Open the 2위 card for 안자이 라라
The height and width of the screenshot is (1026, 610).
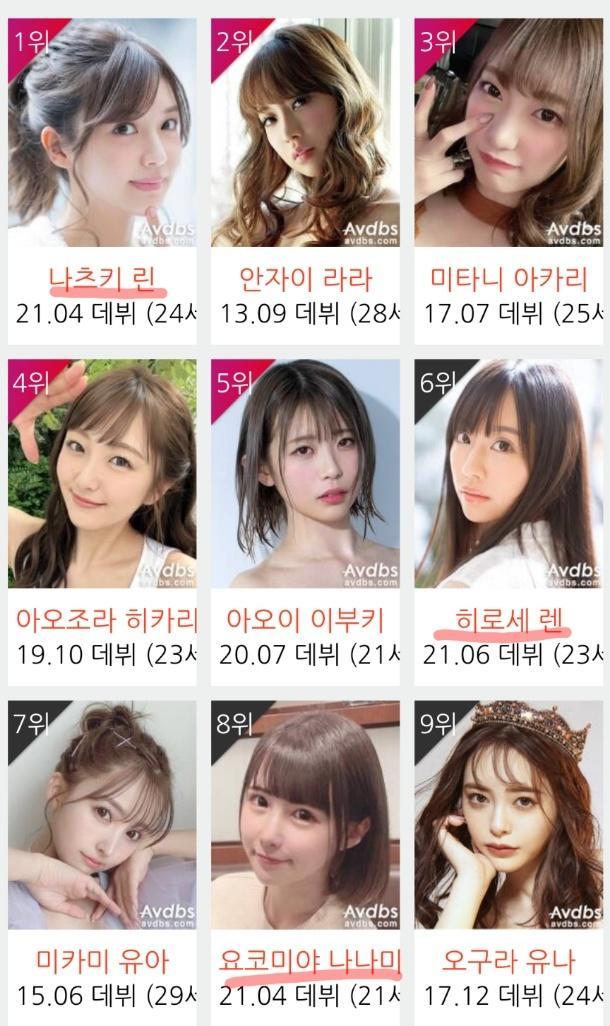coord(305,181)
